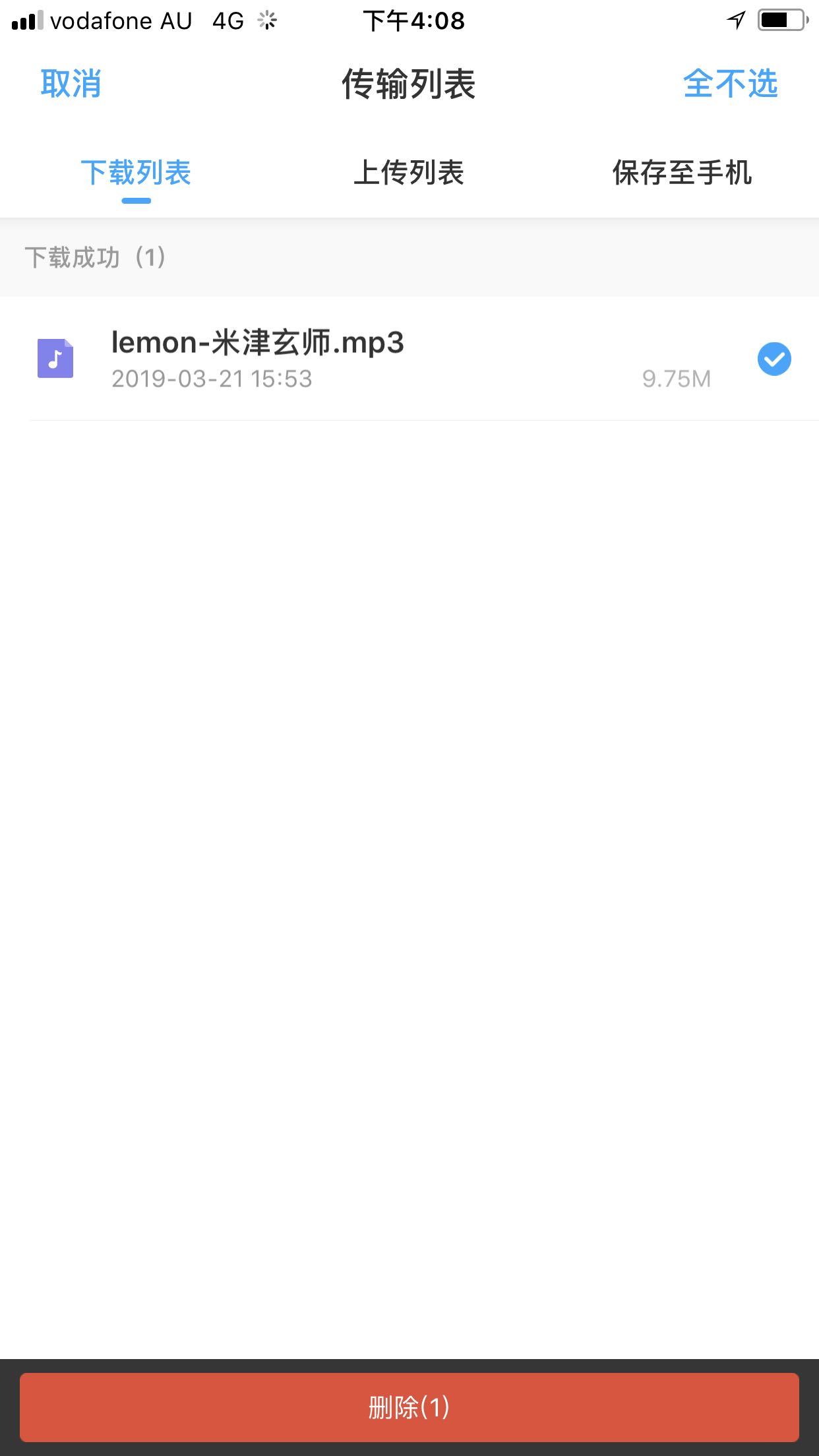Screen dimensions: 819x1456
Task: Switch to the 下载列表 tab
Action: pyautogui.click(x=136, y=173)
